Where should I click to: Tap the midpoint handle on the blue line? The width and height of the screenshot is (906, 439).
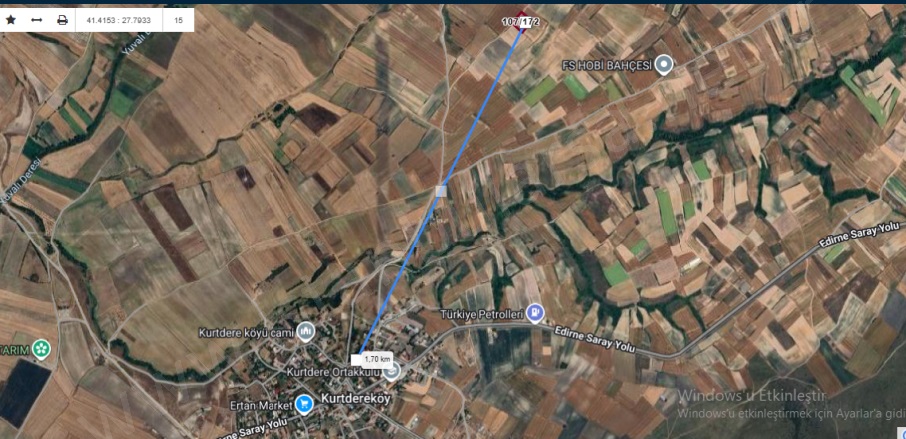tap(441, 190)
